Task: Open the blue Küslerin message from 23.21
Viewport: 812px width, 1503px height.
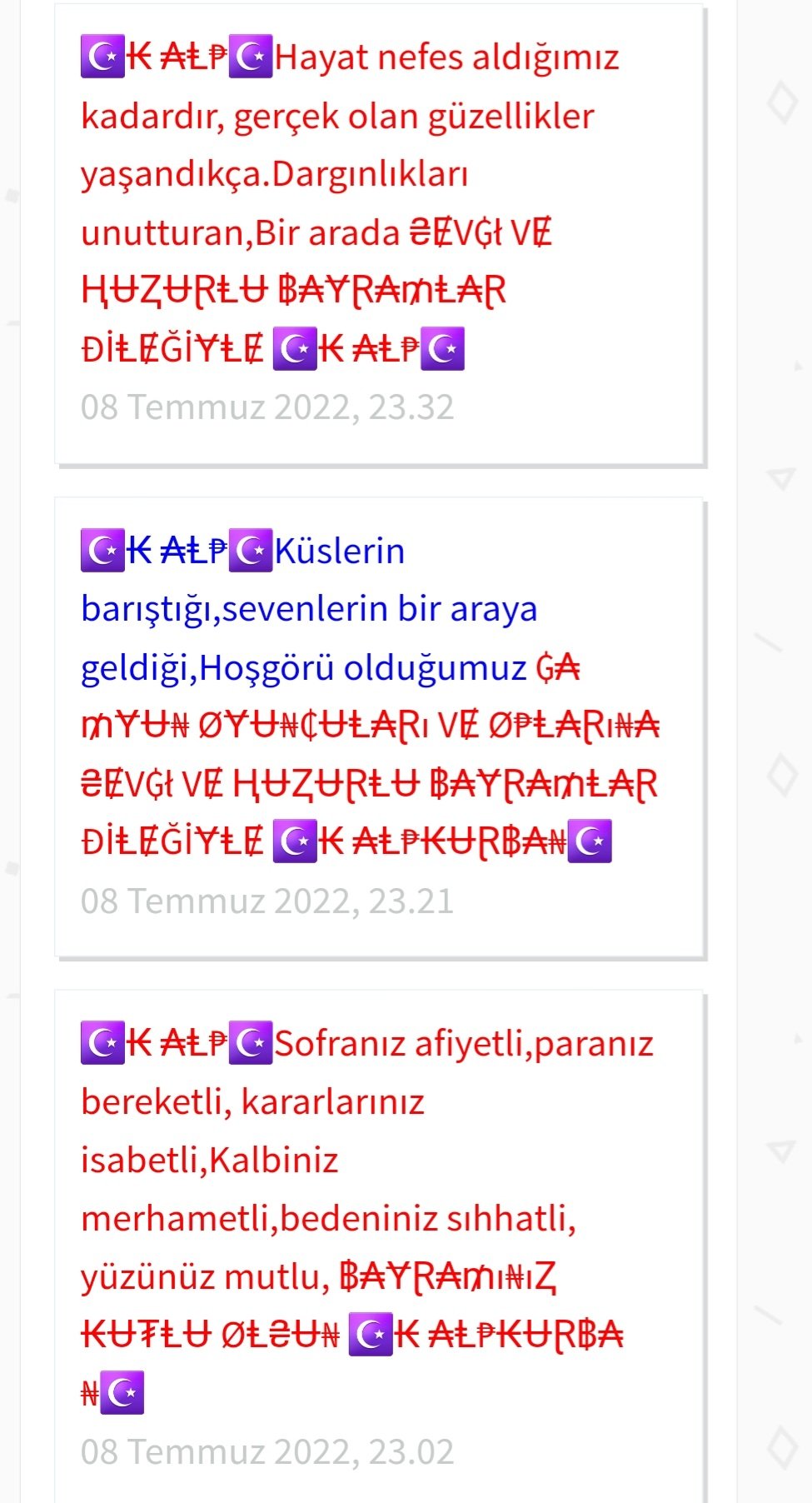Action: (378, 725)
